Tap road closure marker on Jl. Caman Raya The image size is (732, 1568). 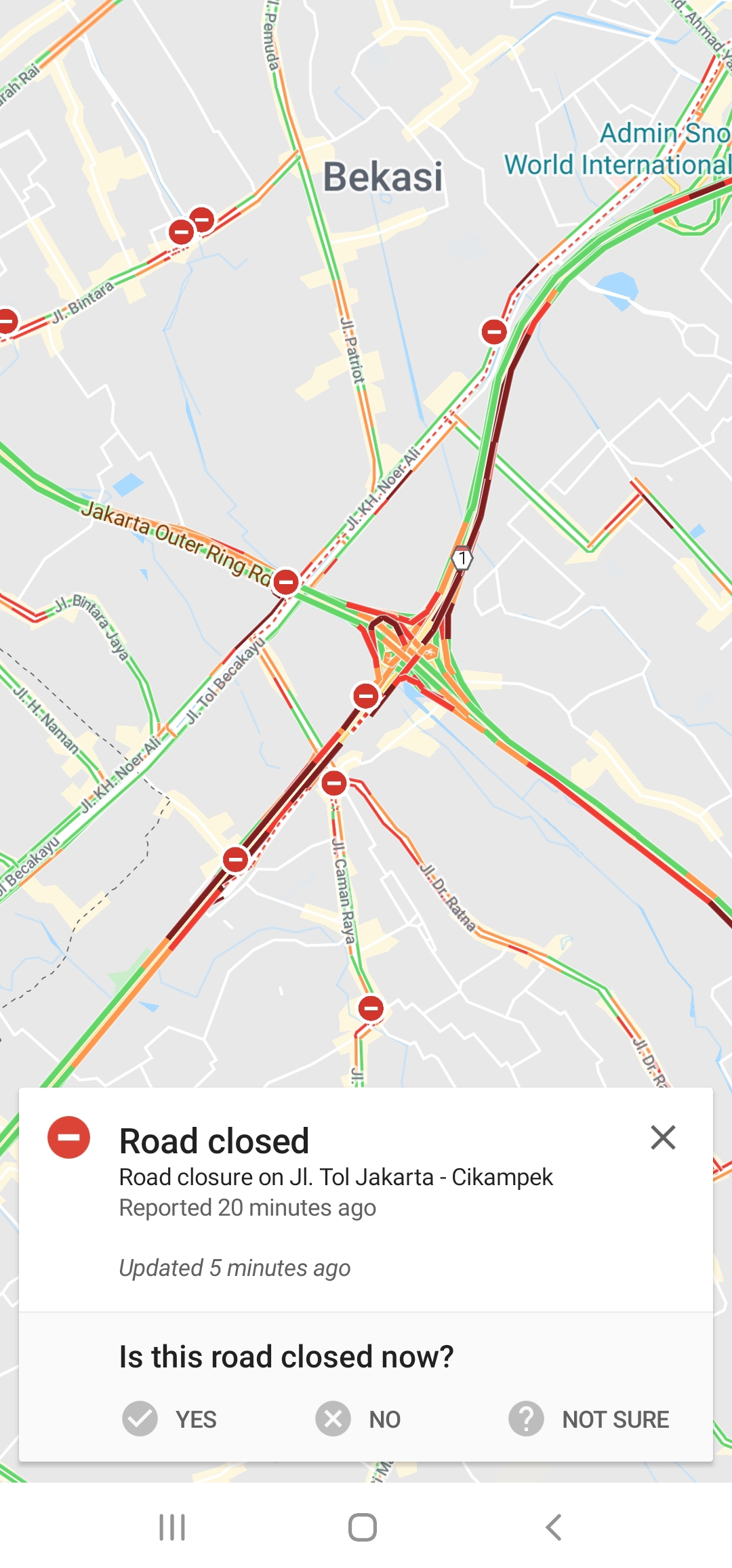[x=371, y=1008]
